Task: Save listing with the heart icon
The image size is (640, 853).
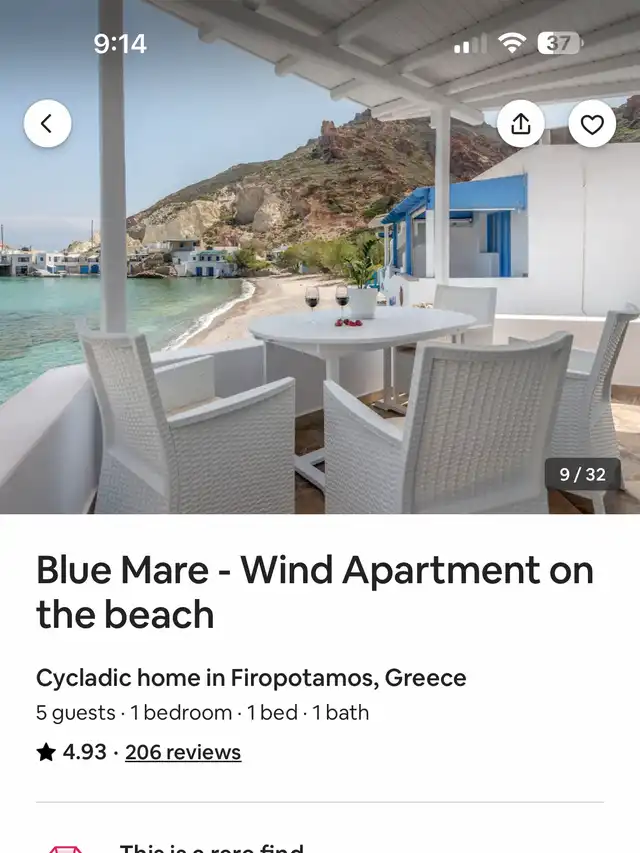Action: click(592, 124)
